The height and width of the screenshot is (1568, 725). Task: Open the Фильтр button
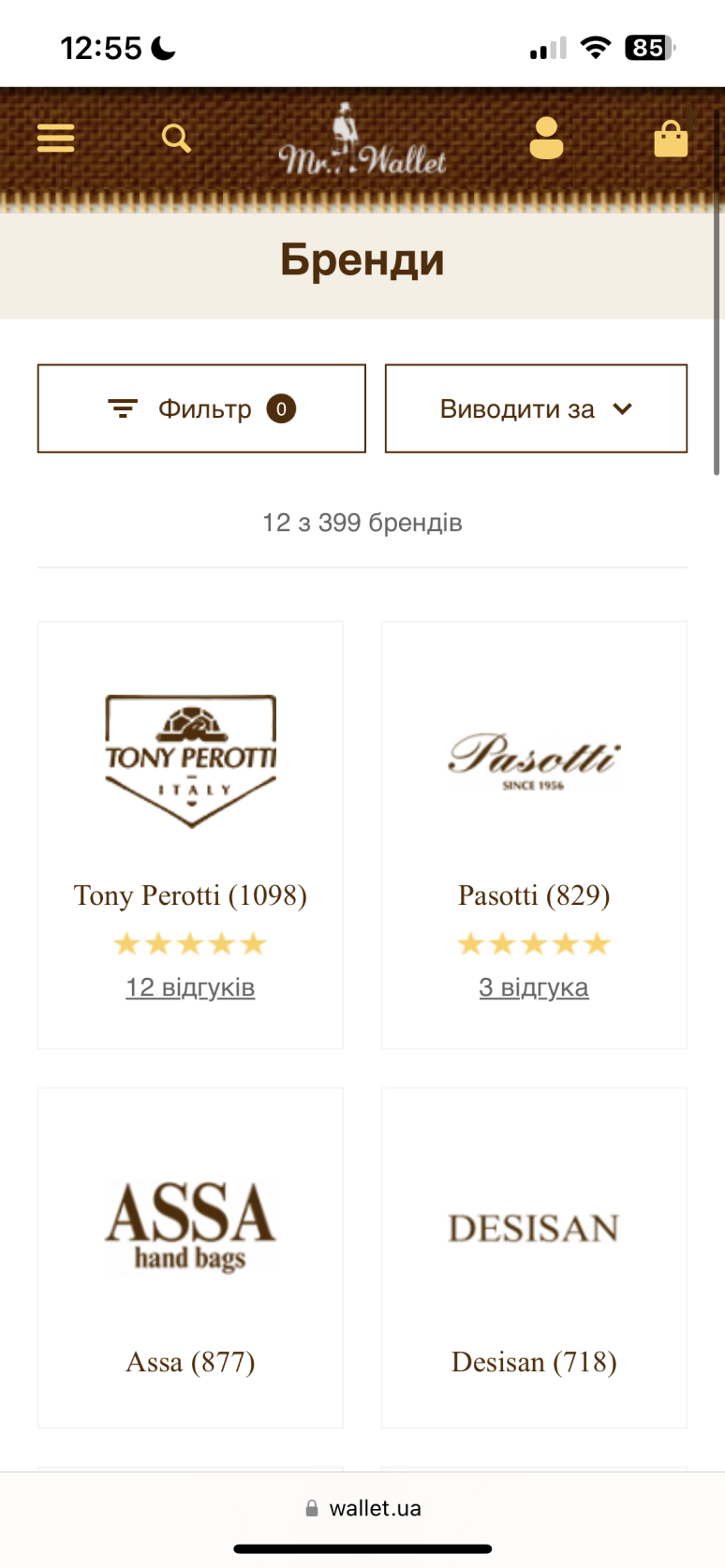pos(201,408)
